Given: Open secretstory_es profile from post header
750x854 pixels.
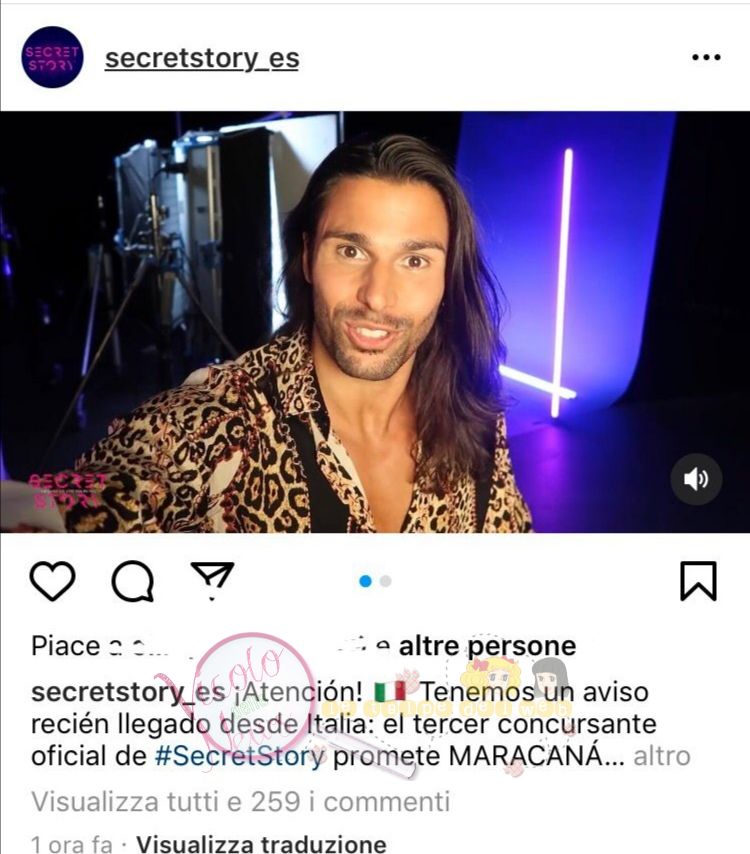Looking at the screenshot, I should pyautogui.click(x=201, y=58).
